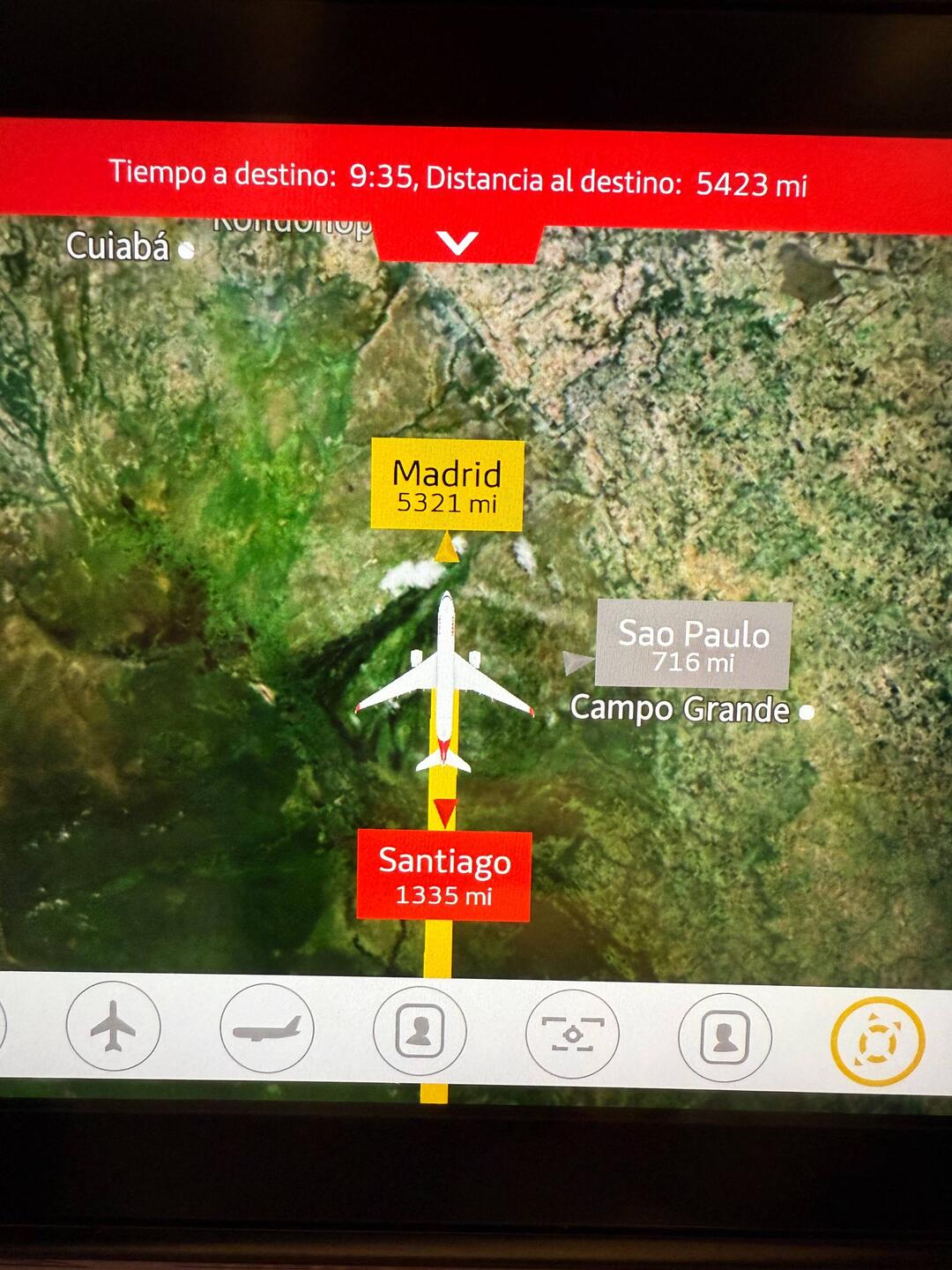Select the top-down airplane view

click(114, 1027)
